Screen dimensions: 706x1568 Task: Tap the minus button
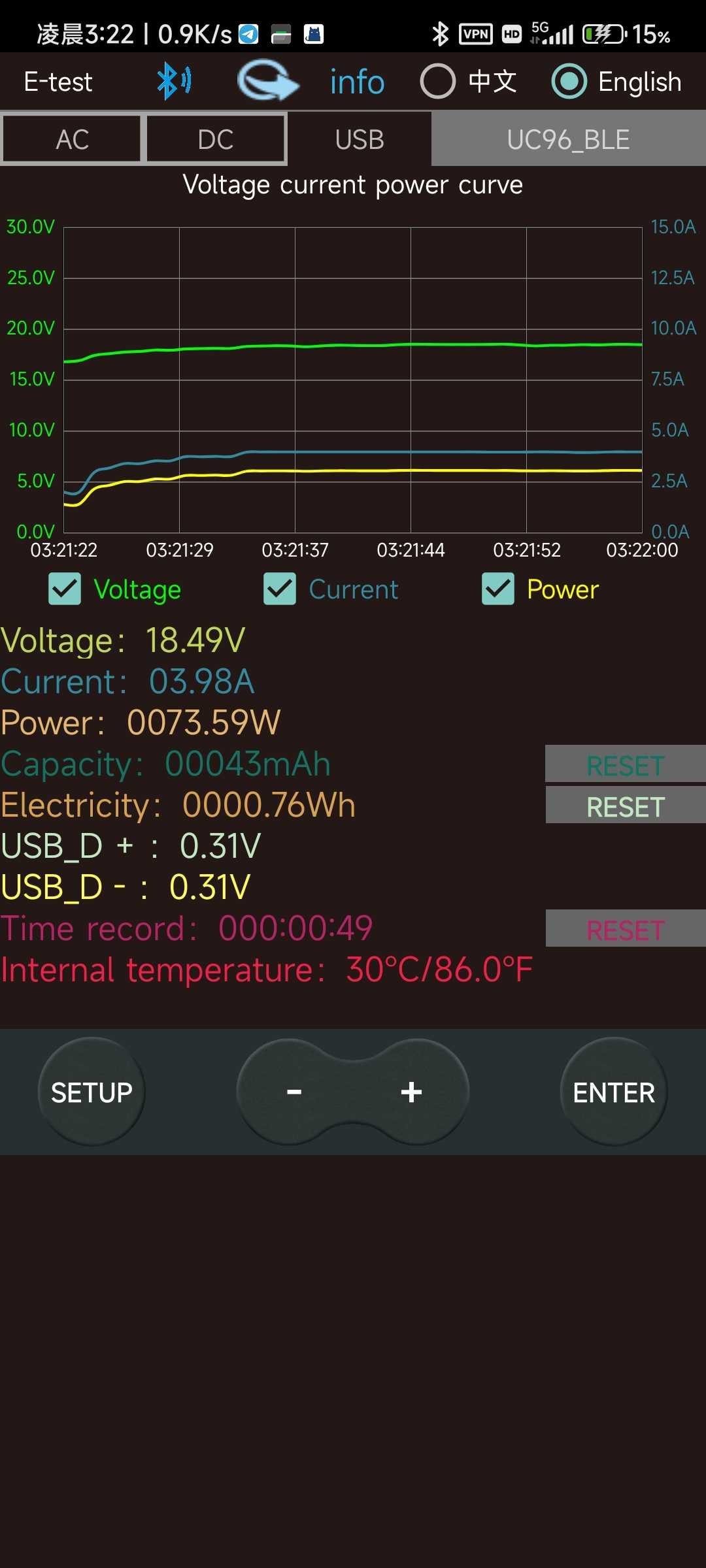pos(294,1092)
